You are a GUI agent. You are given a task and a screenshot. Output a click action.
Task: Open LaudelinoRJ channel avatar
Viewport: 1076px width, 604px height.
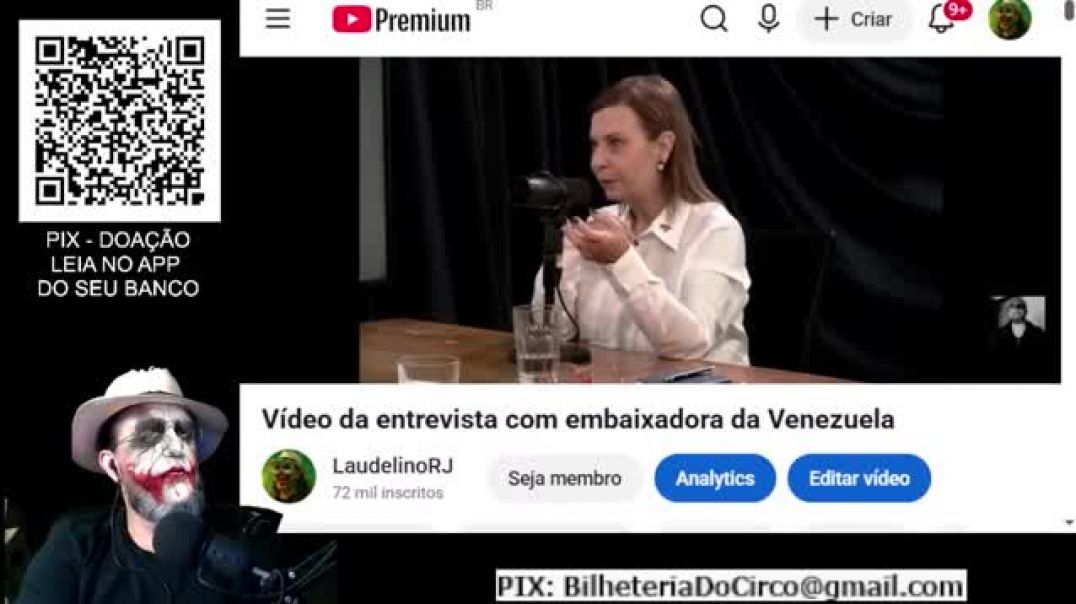pyautogui.click(x=289, y=476)
